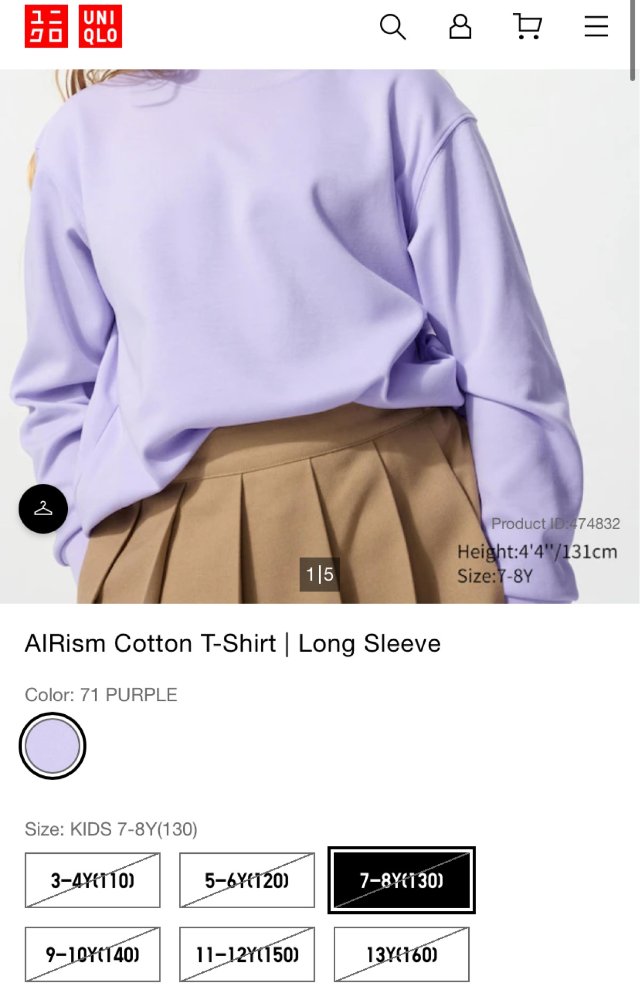The height and width of the screenshot is (993, 640).
Task: View the shopping cart
Action: point(527,26)
